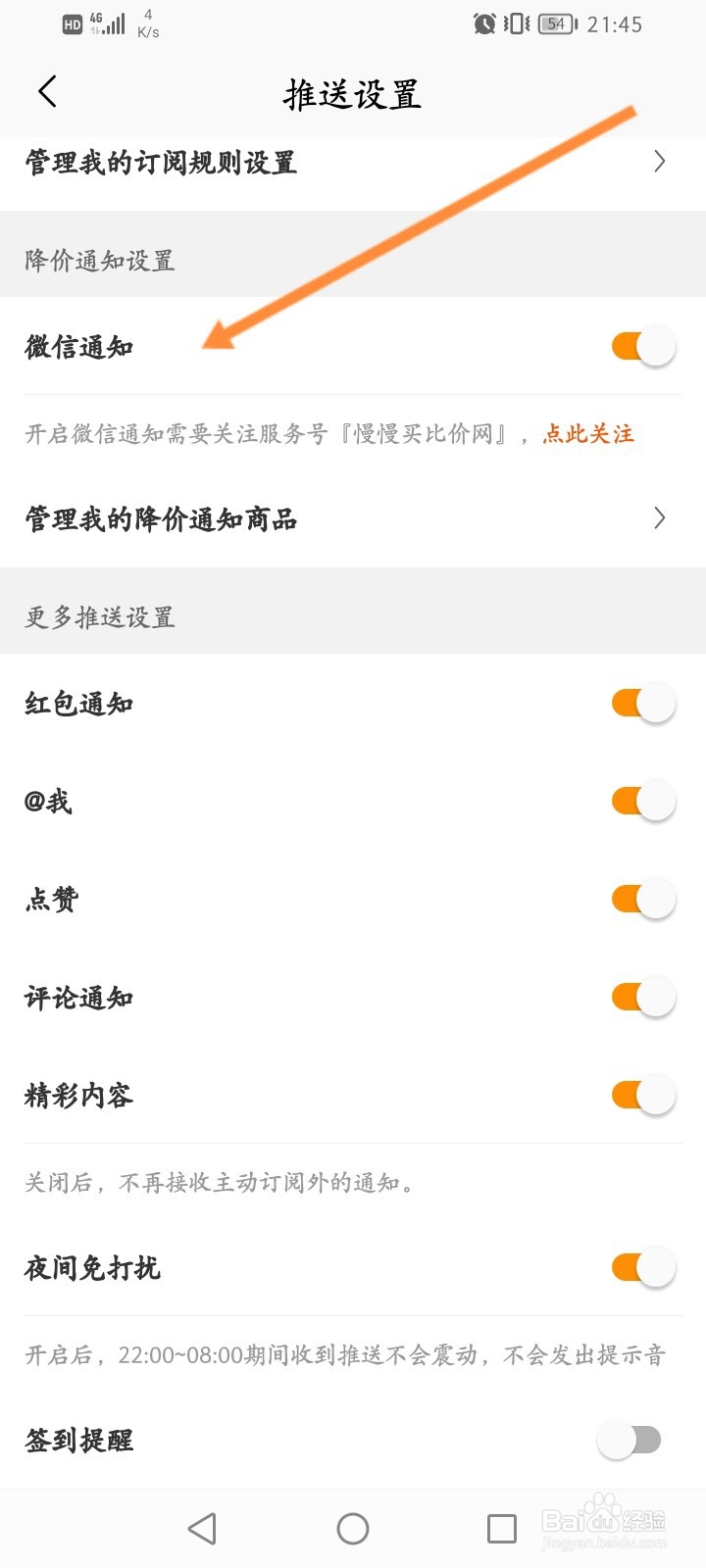The height and width of the screenshot is (1568, 706).
Task: Toggle off 夜间免打扰
Action: tap(643, 1268)
